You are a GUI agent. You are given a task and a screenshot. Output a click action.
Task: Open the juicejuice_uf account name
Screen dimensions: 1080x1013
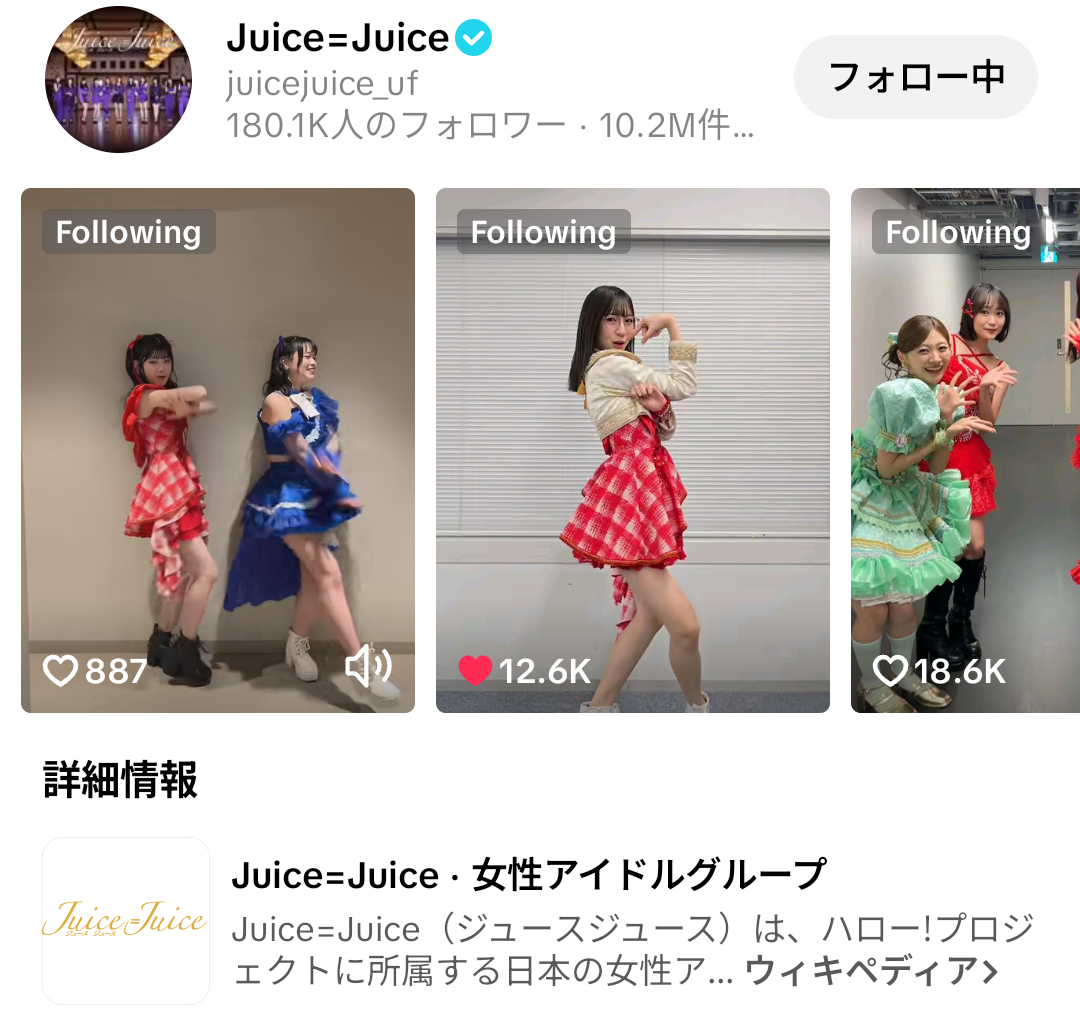click(x=322, y=83)
